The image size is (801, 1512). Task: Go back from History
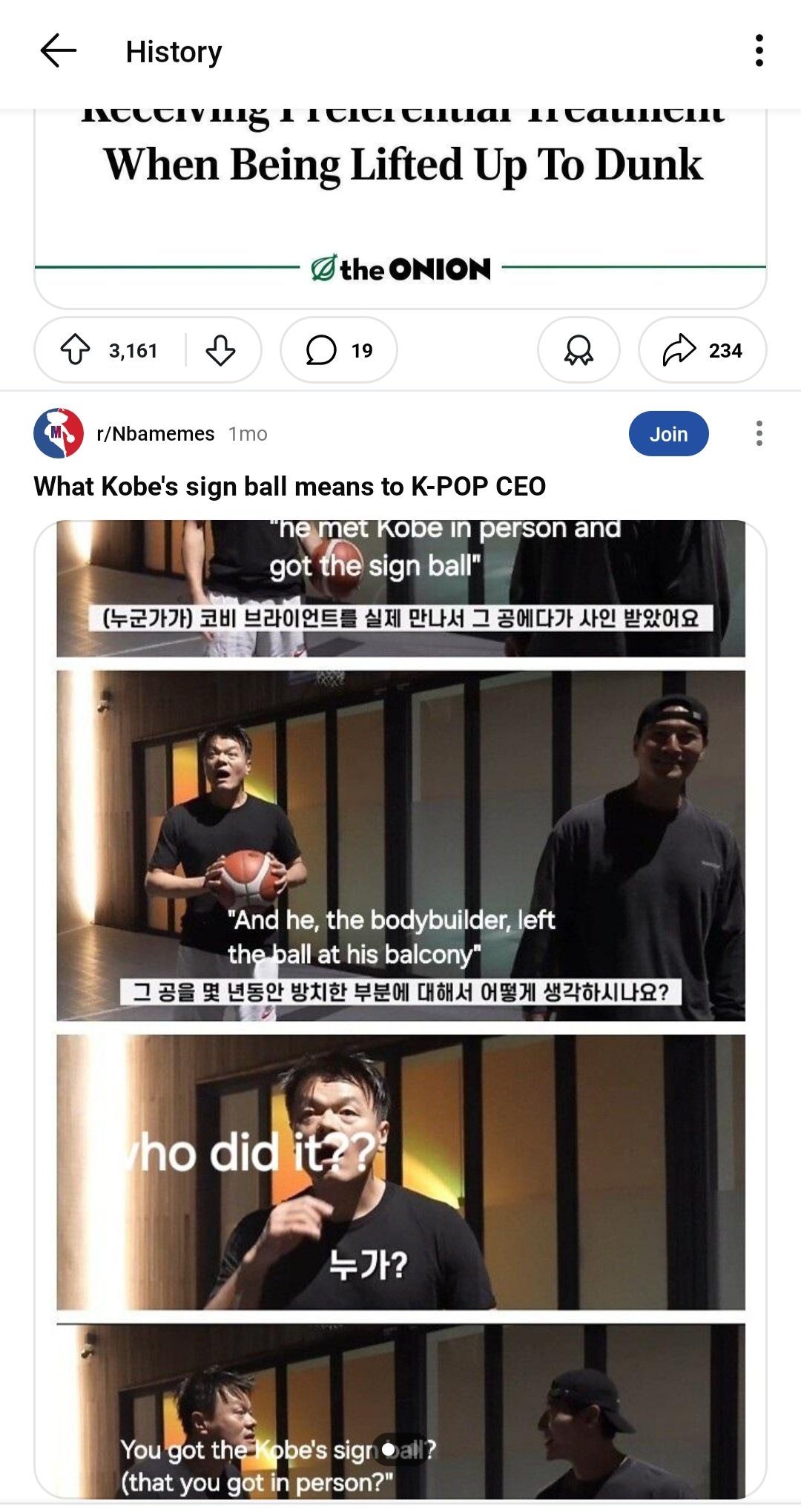58,51
